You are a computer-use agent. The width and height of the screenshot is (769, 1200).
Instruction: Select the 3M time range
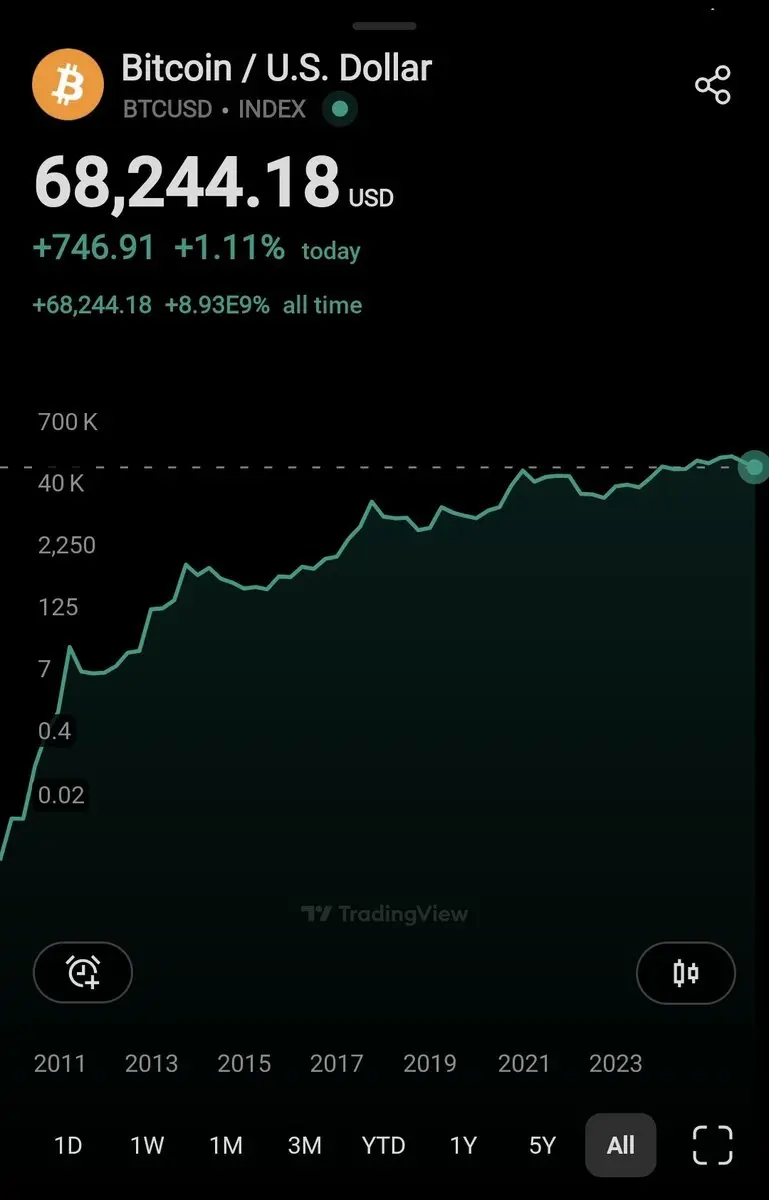coord(304,1145)
